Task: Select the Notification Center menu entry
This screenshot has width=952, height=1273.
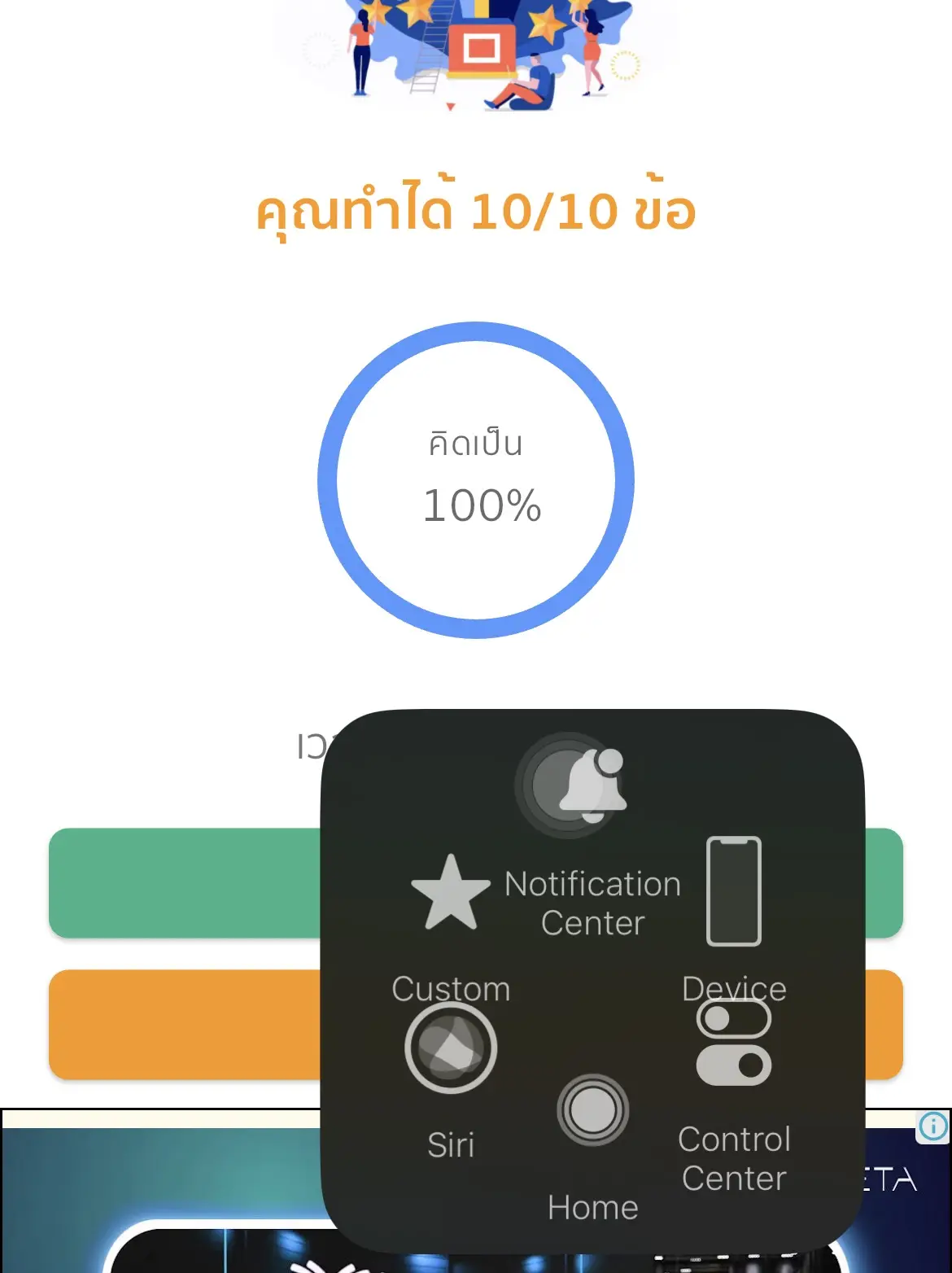Action: pyautogui.click(x=593, y=903)
